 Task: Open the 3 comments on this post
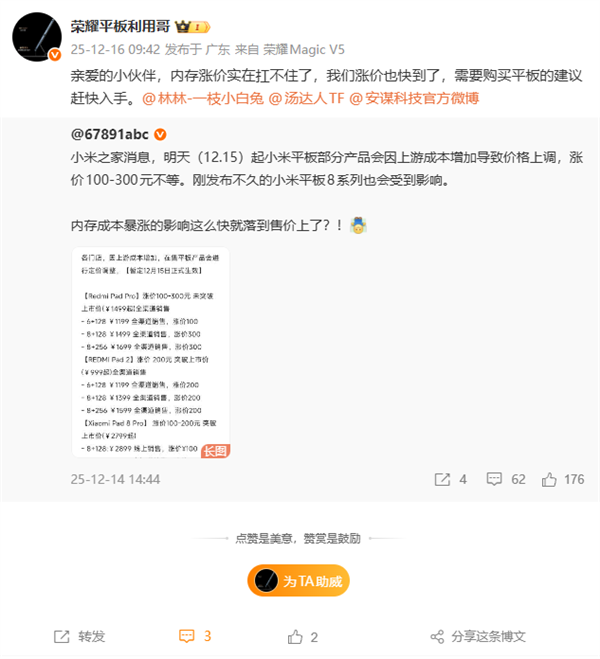pyautogui.click(x=195, y=636)
